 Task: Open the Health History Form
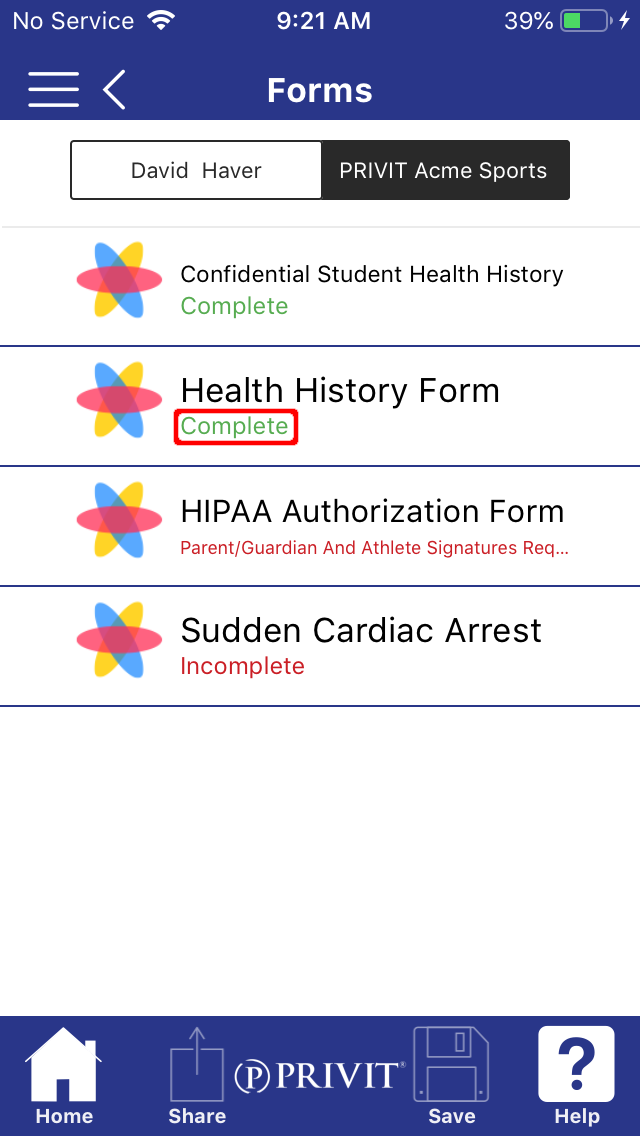pyautogui.click(x=320, y=406)
